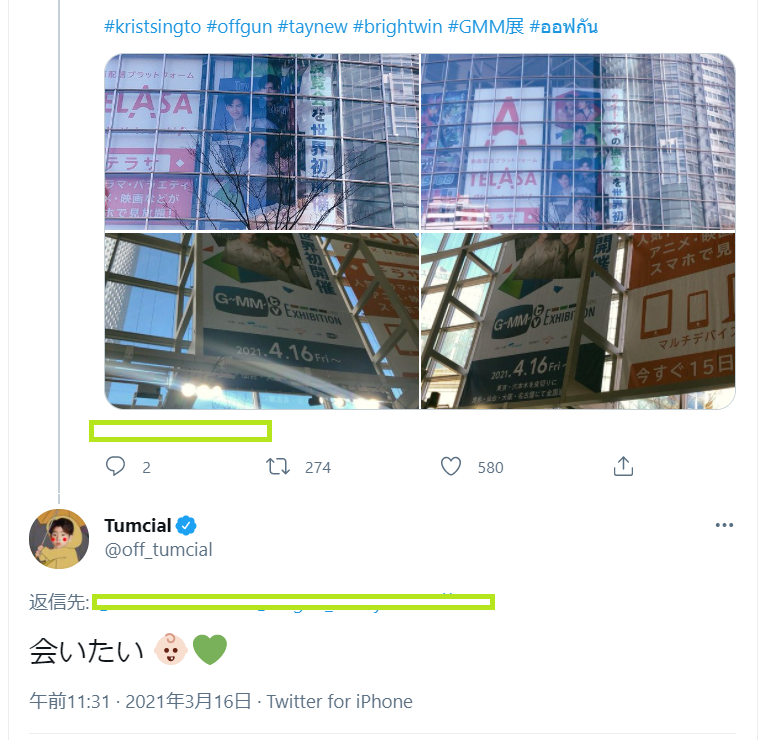Open Tumcial's profile picture
Screen dimensions: 778x740
[58, 538]
